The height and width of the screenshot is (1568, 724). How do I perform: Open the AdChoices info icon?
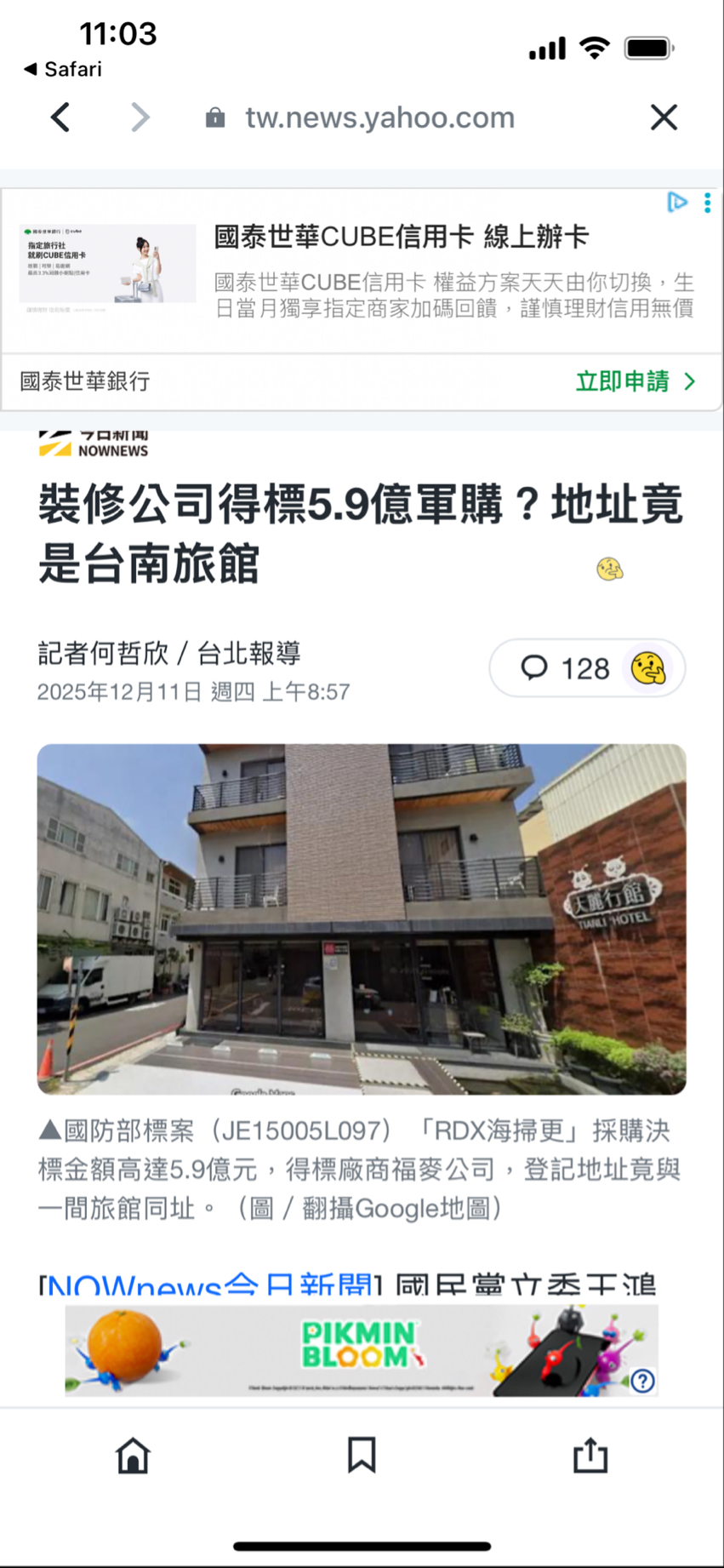677,203
